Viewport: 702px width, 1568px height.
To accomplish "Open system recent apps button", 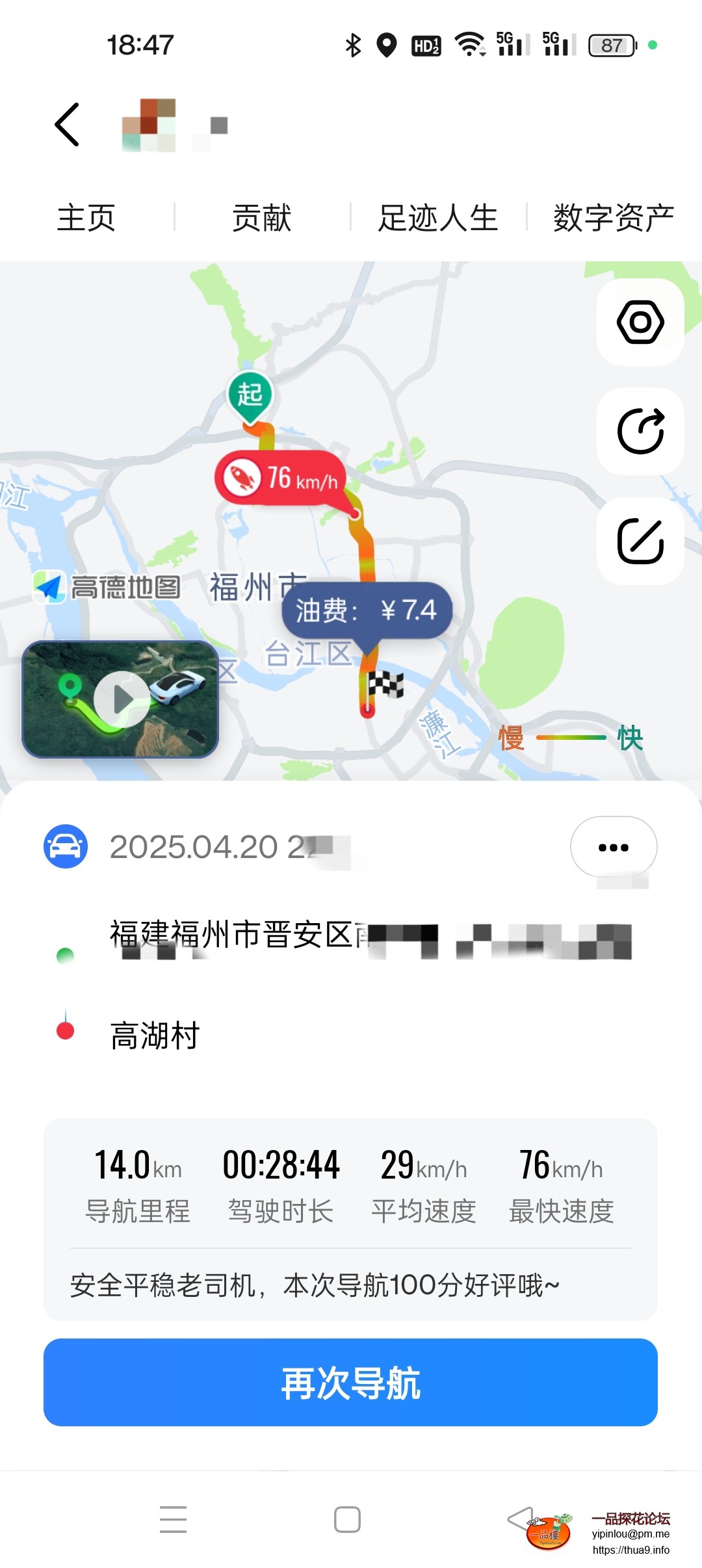I will point(173,1520).
